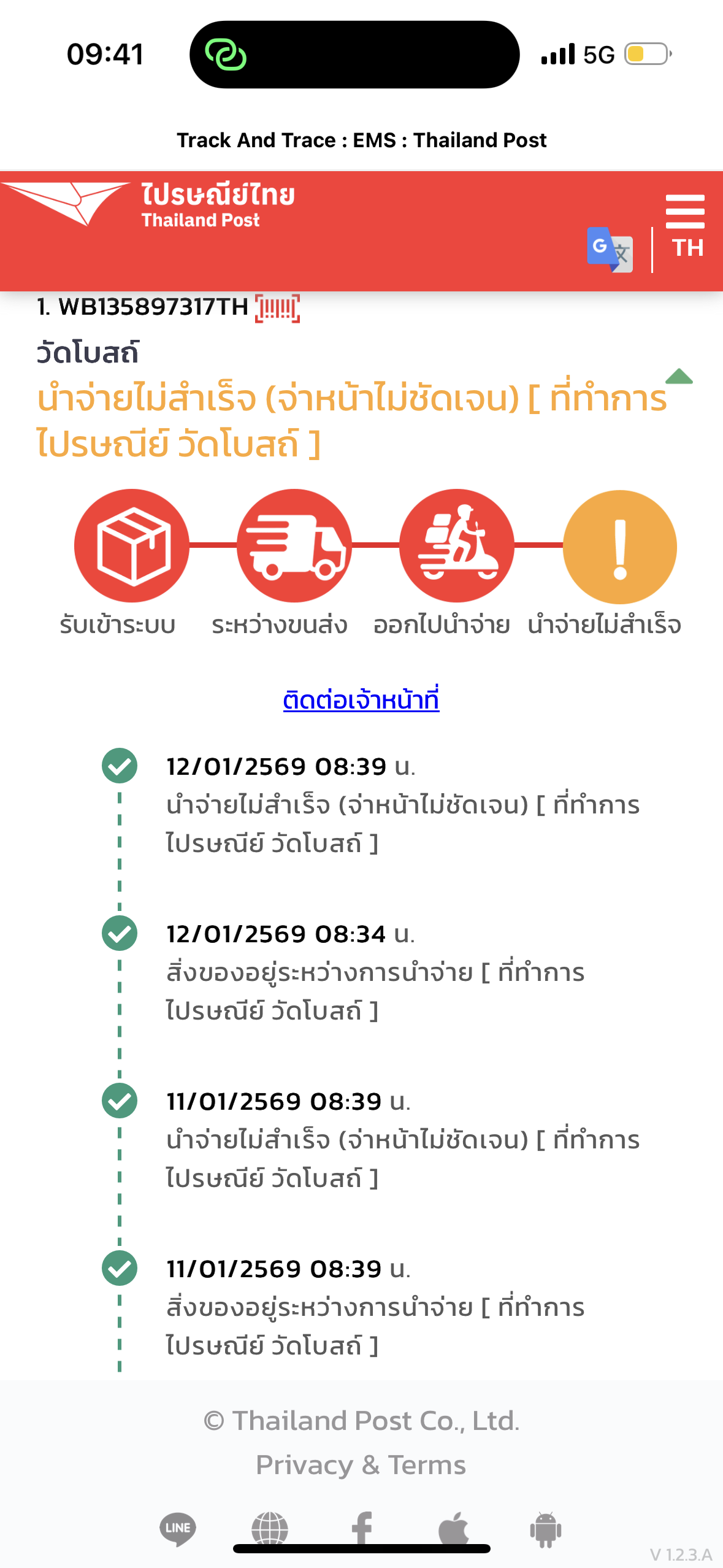Open the LINE icon in footer
Viewport: 723px width, 1568px height.
click(x=178, y=1529)
